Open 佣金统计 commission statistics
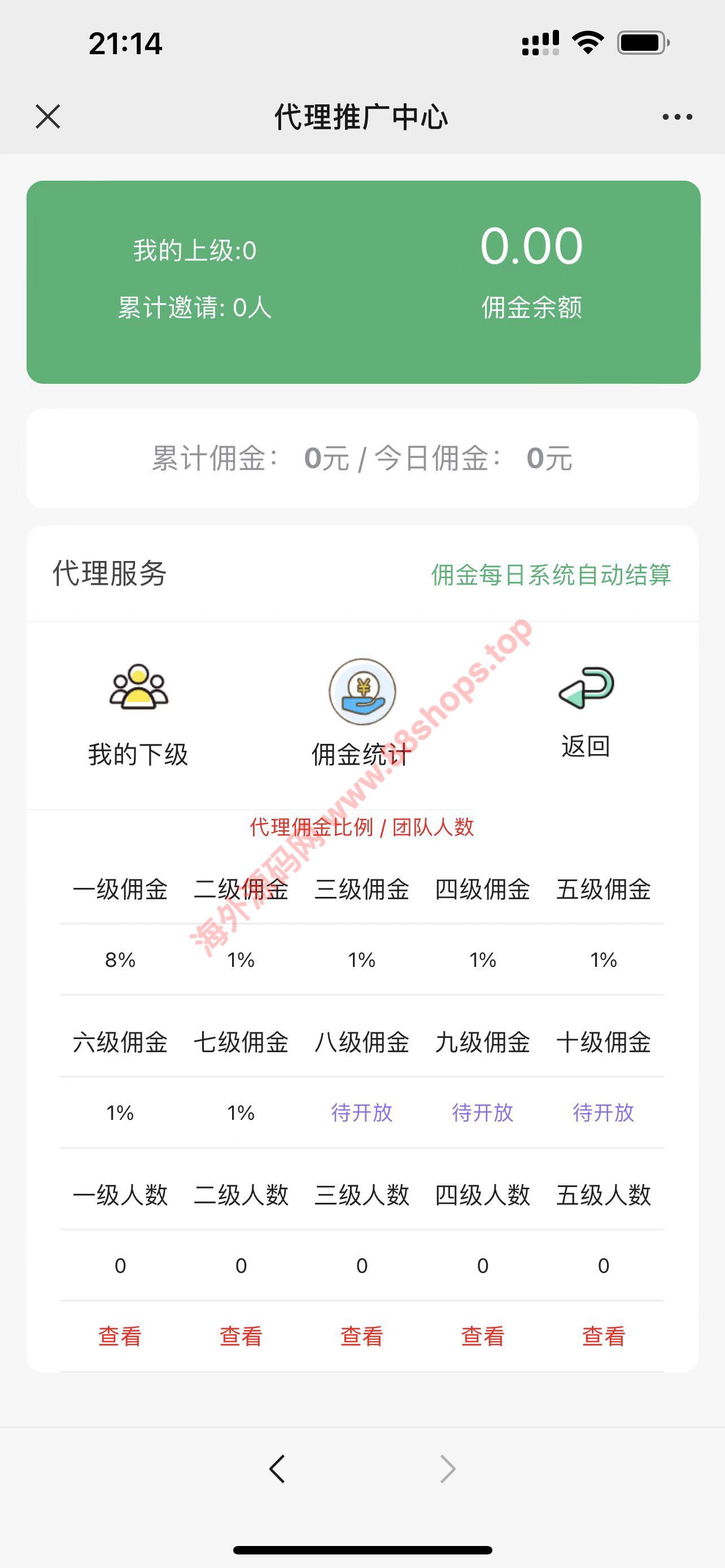The image size is (725, 1568). 362,713
